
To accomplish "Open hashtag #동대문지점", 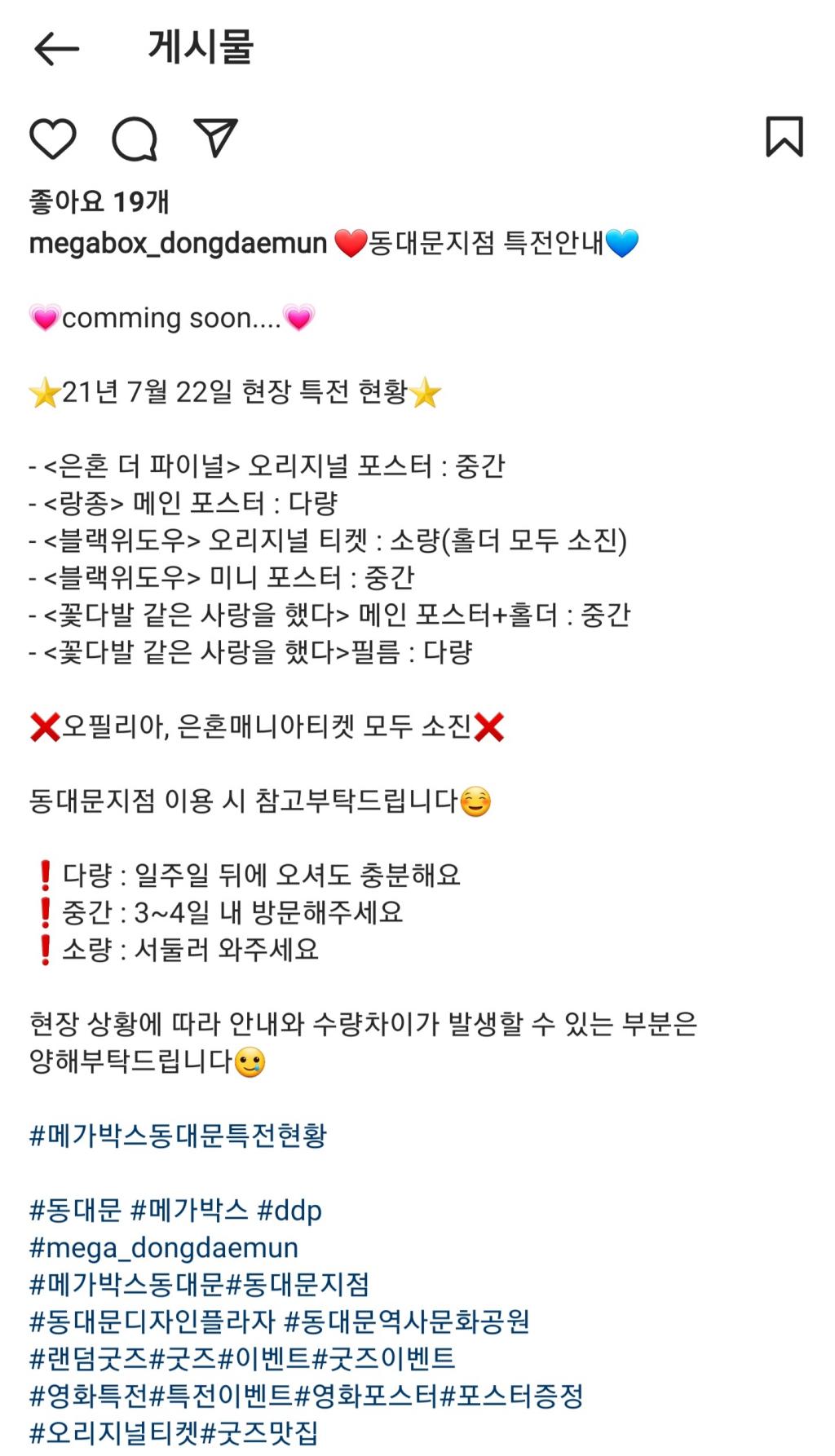I will coord(298,1284).
